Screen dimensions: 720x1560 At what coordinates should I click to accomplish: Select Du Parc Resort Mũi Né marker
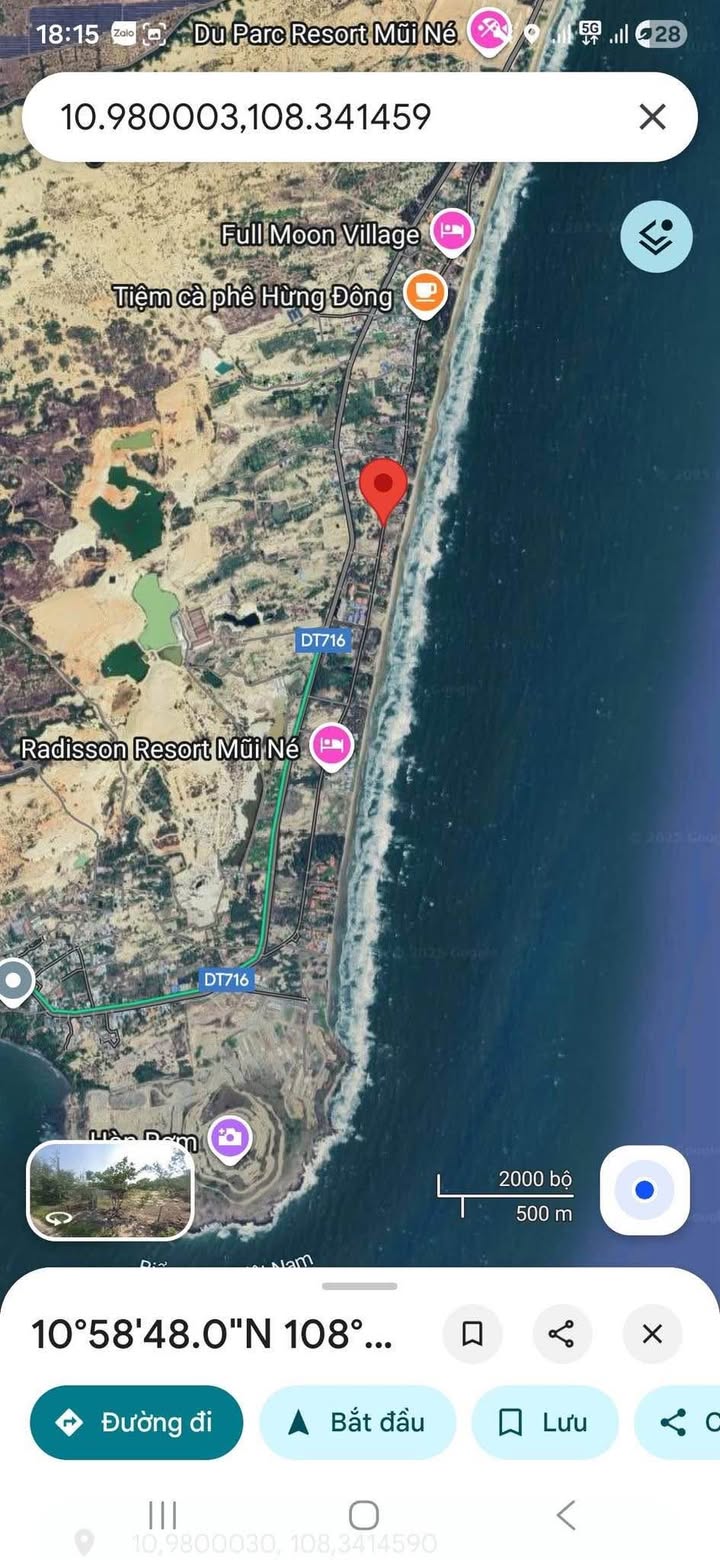(490, 30)
